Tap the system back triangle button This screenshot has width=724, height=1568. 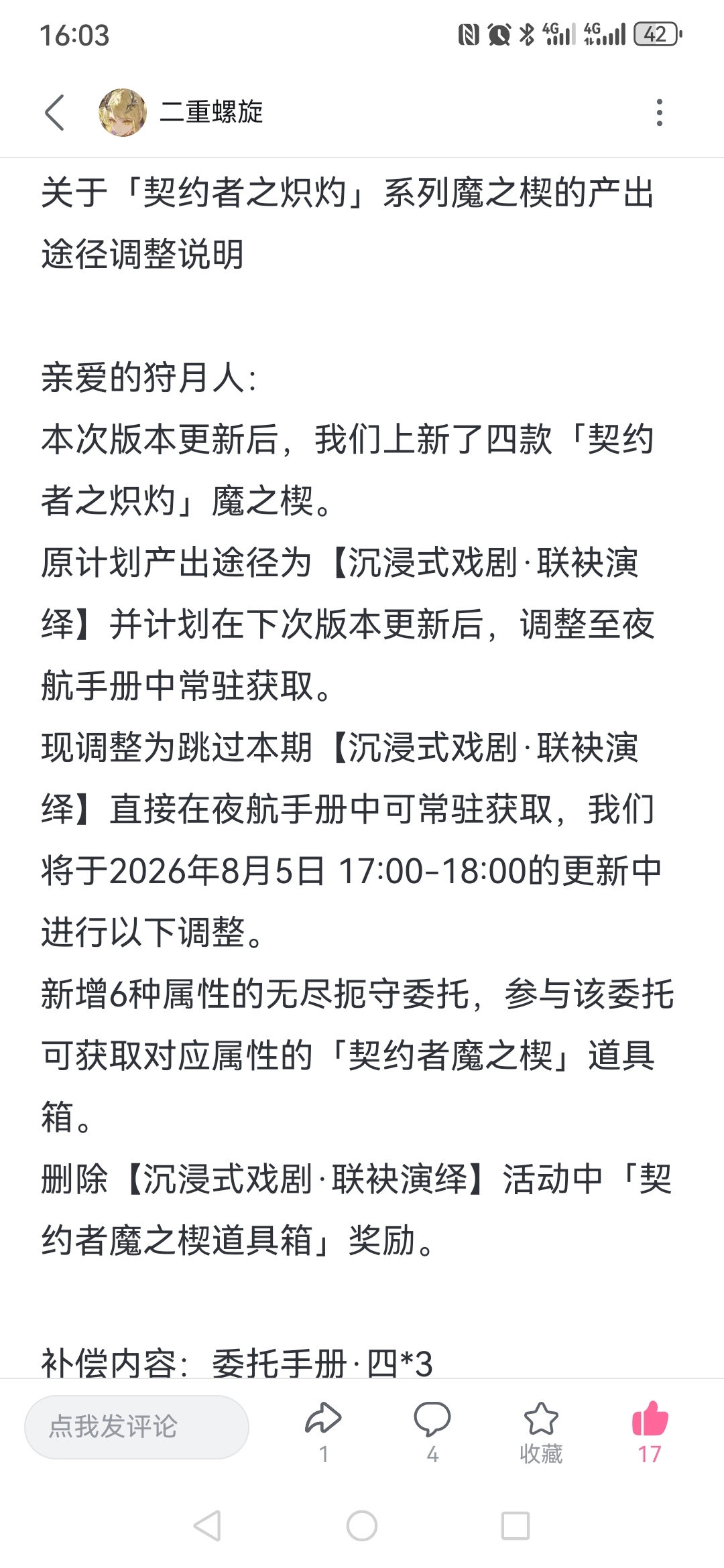pyautogui.click(x=207, y=1526)
